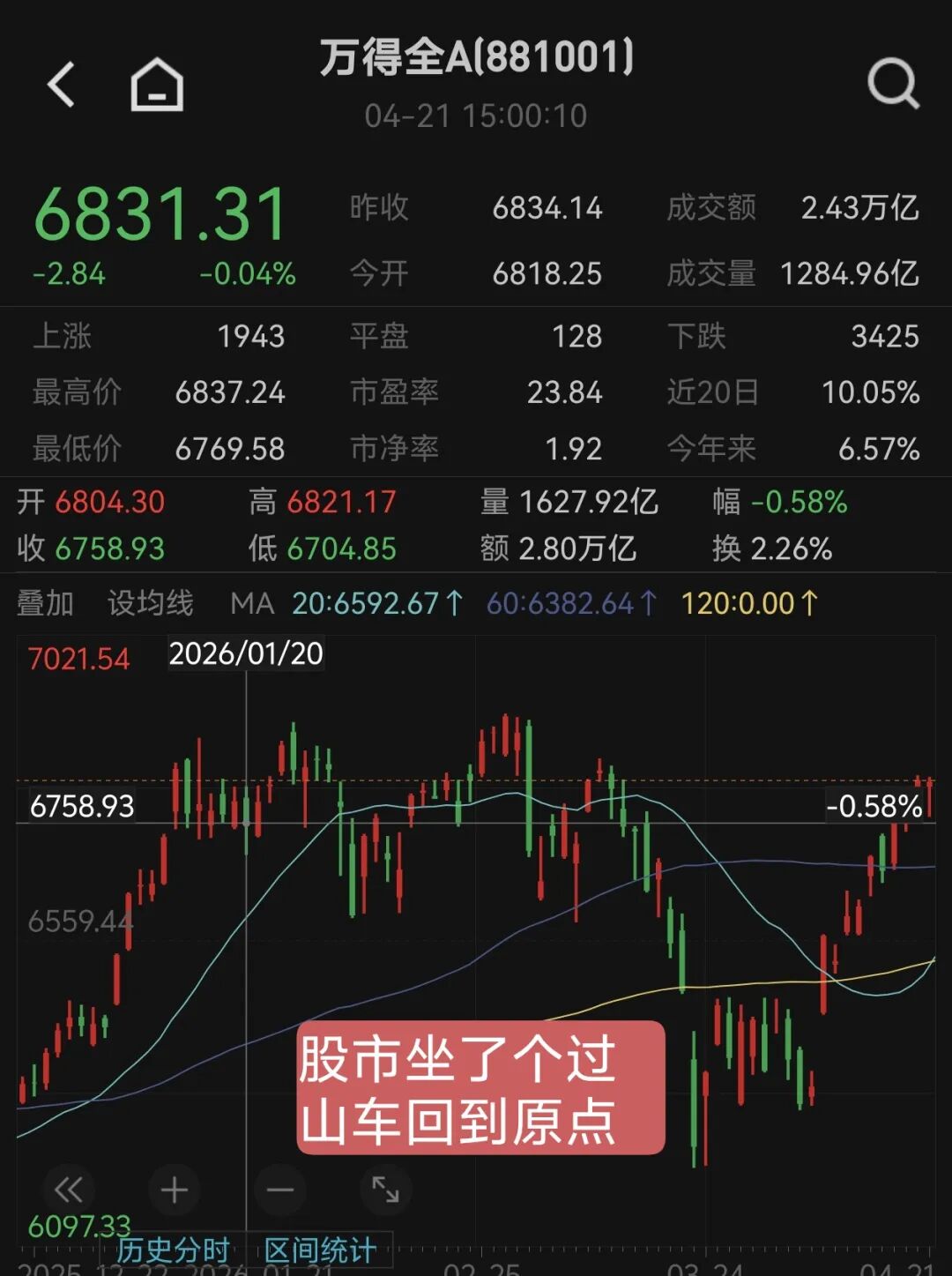
Task: Zoom in the chart with the plus button
Action: tap(175, 1190)
